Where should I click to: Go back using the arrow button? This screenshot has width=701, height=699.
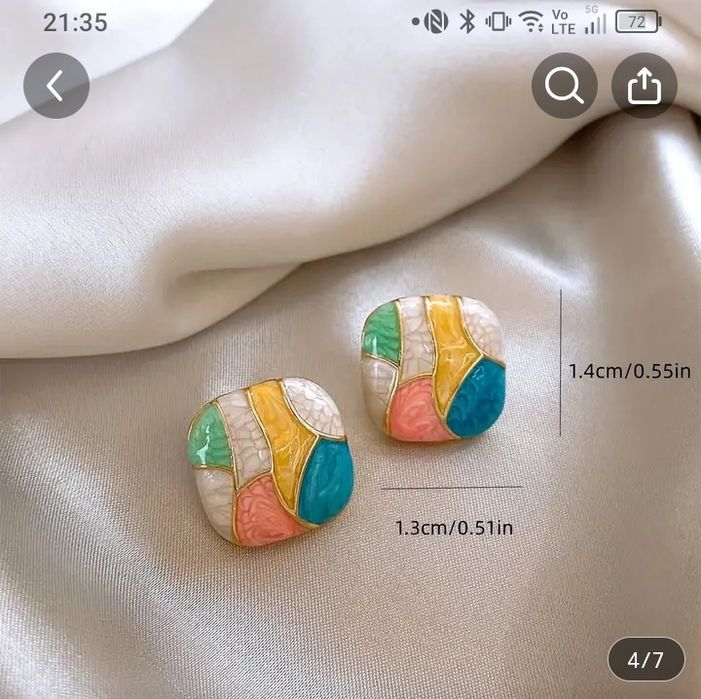click(x=56, y=86)
